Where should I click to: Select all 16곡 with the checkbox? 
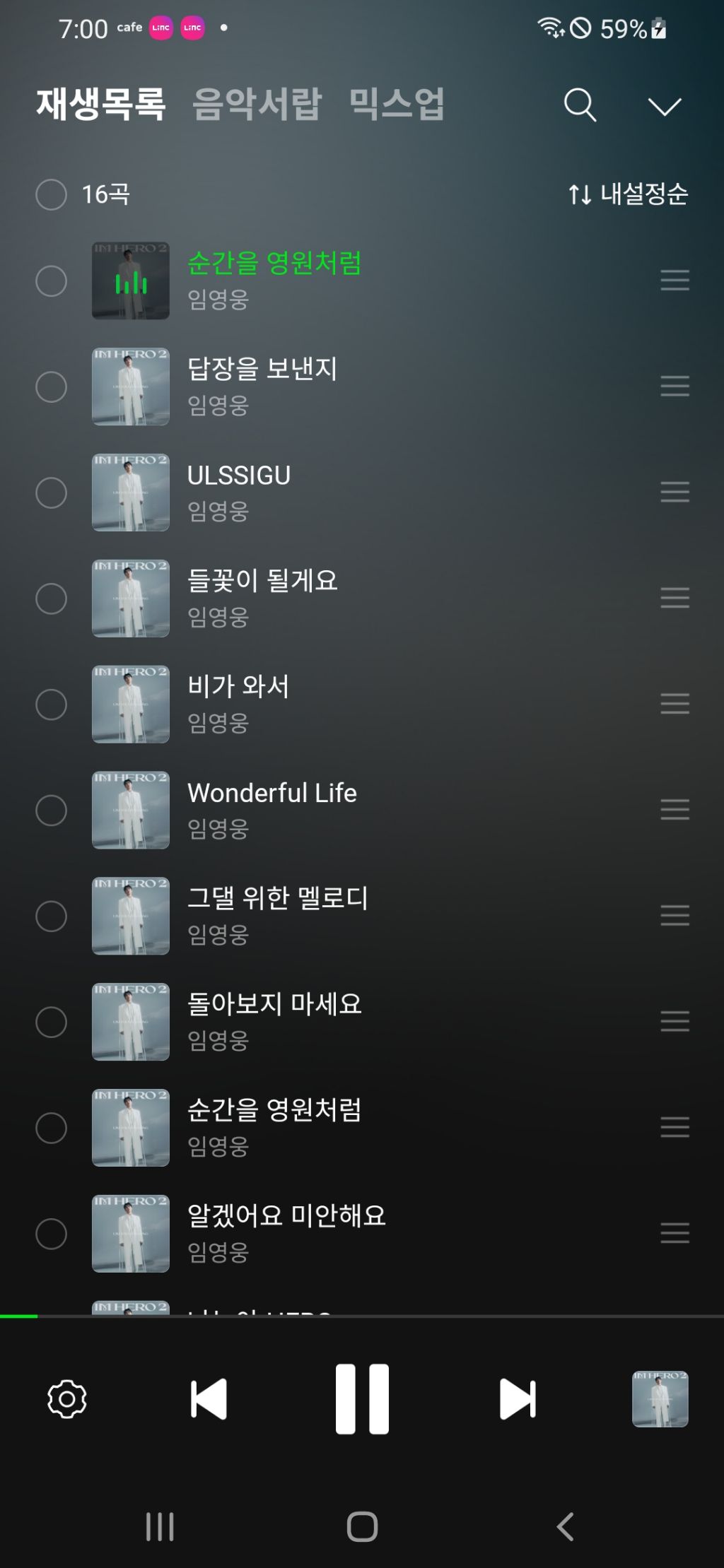tap(51, 194)
